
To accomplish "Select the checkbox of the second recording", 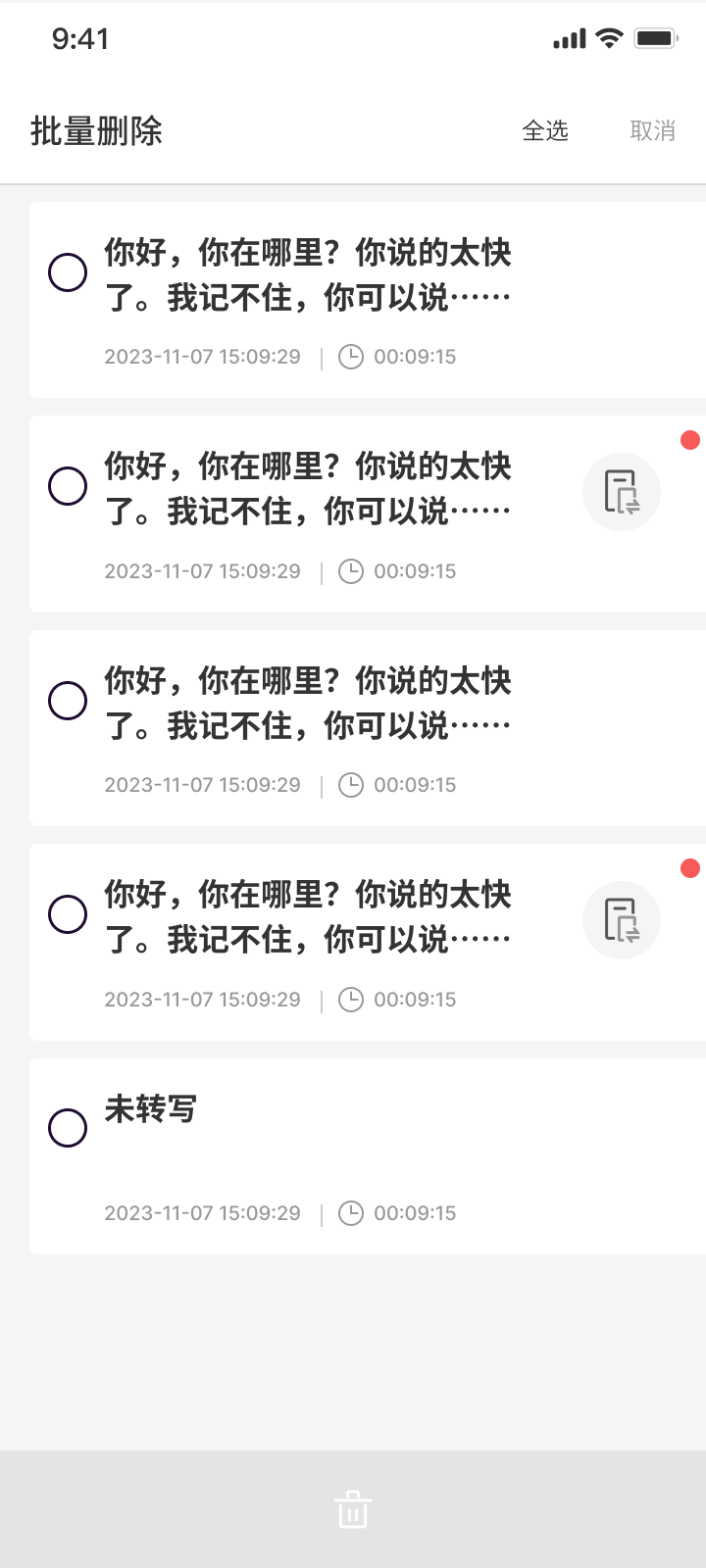I will pyautogui.click(x=68, y=486).
